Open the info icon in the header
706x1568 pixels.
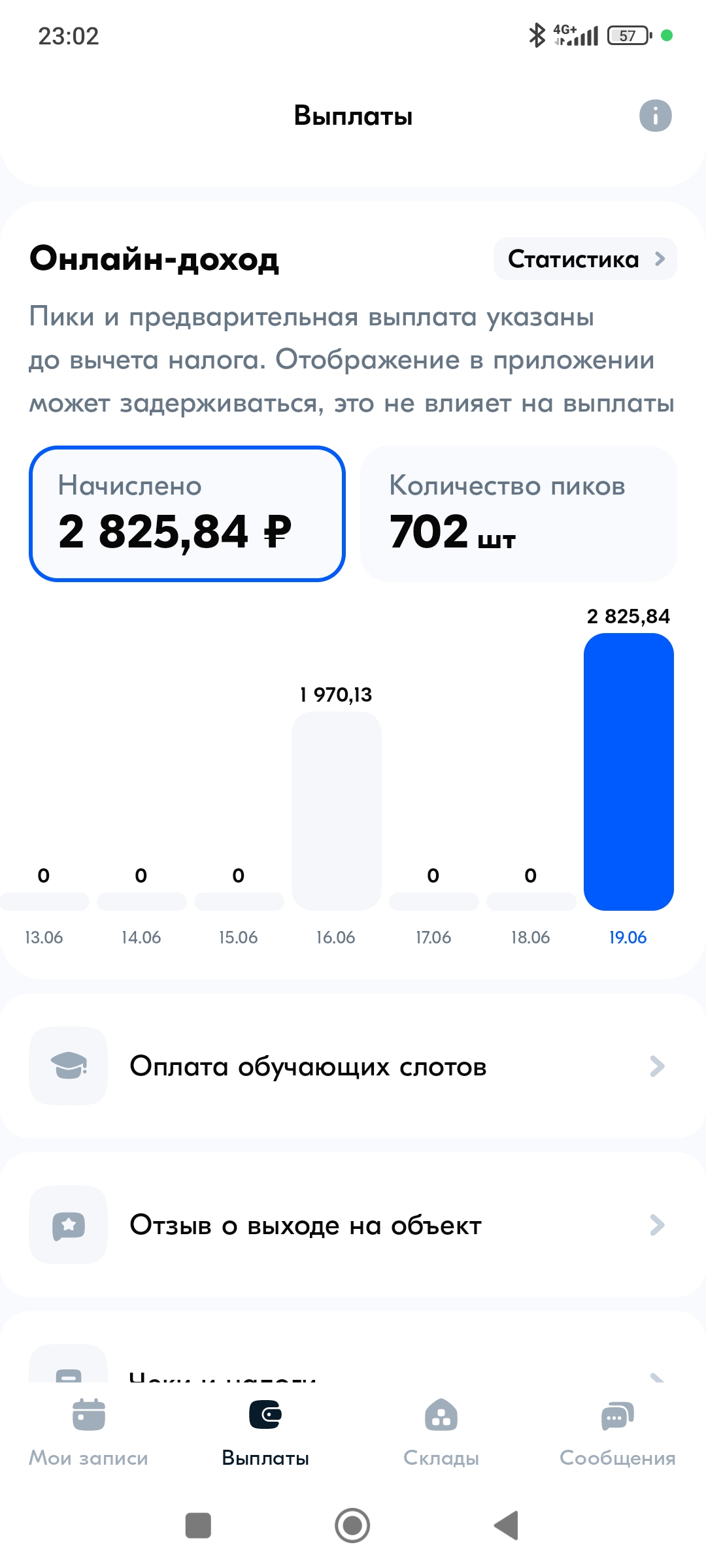tap(655, 116)
